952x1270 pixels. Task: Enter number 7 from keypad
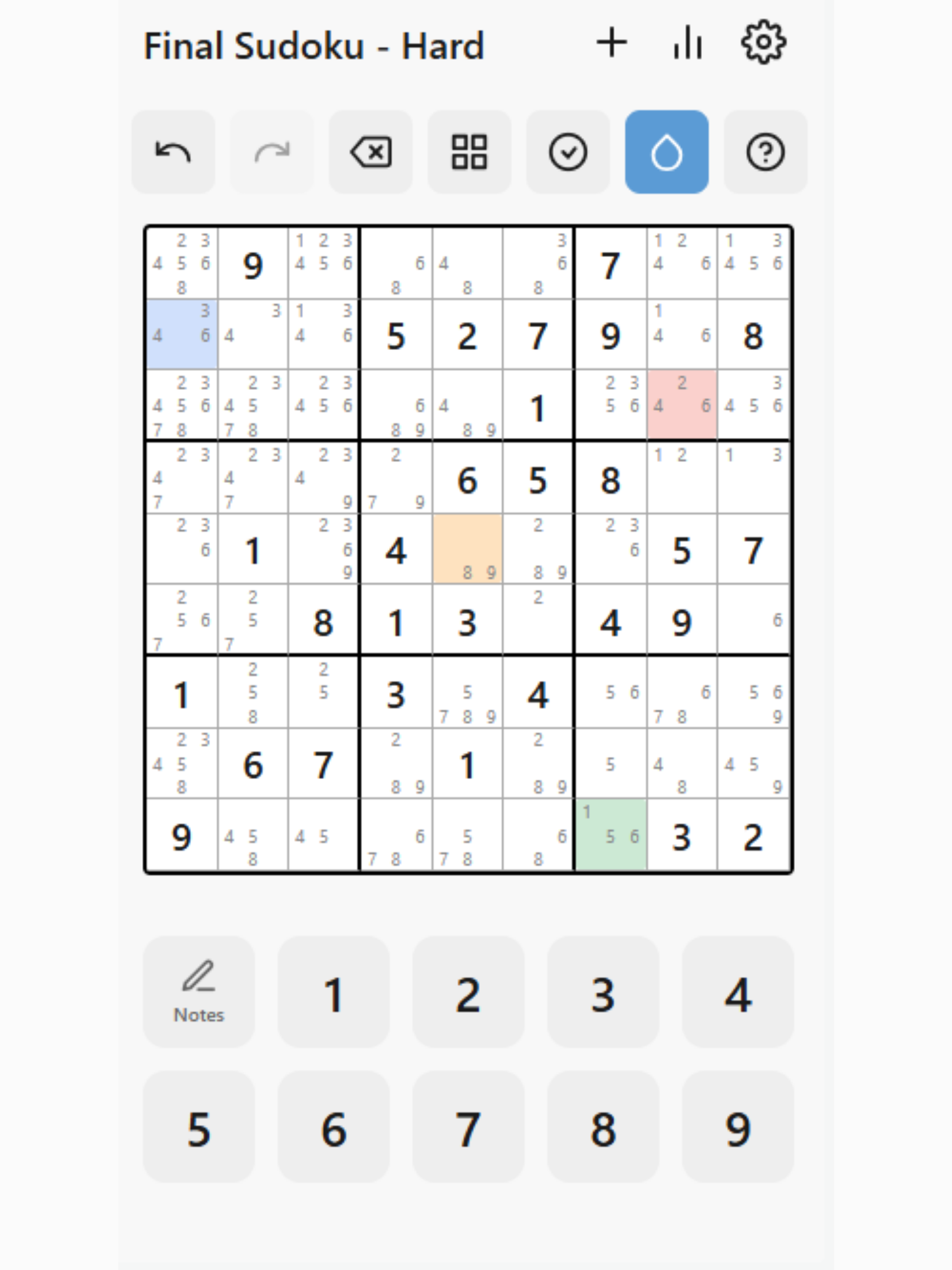pyautogui.click(x=468, y=1126)
